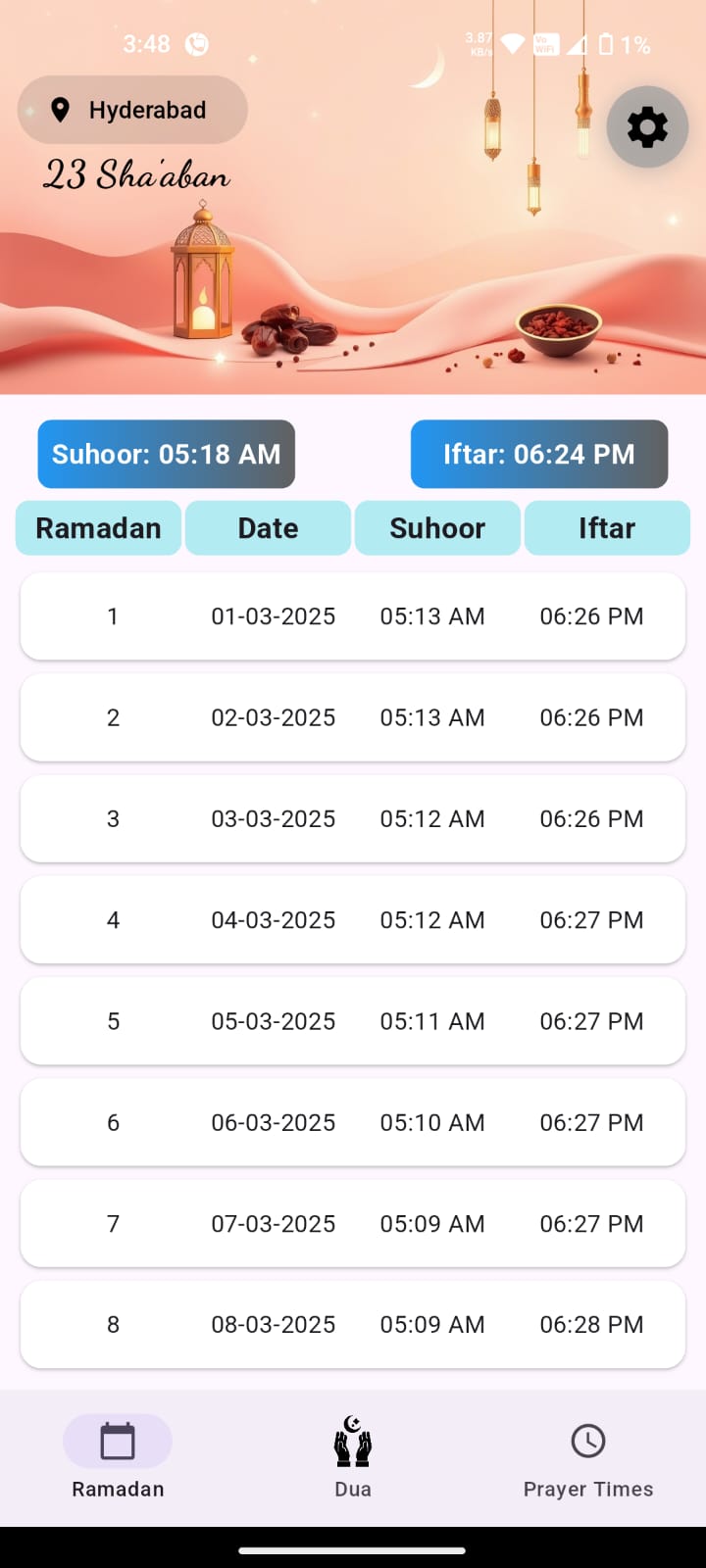Screen dimensions: 706x1568
Task: Change the Hyderabad location chip
Action: pyautogui.click(x=132, y=110)
